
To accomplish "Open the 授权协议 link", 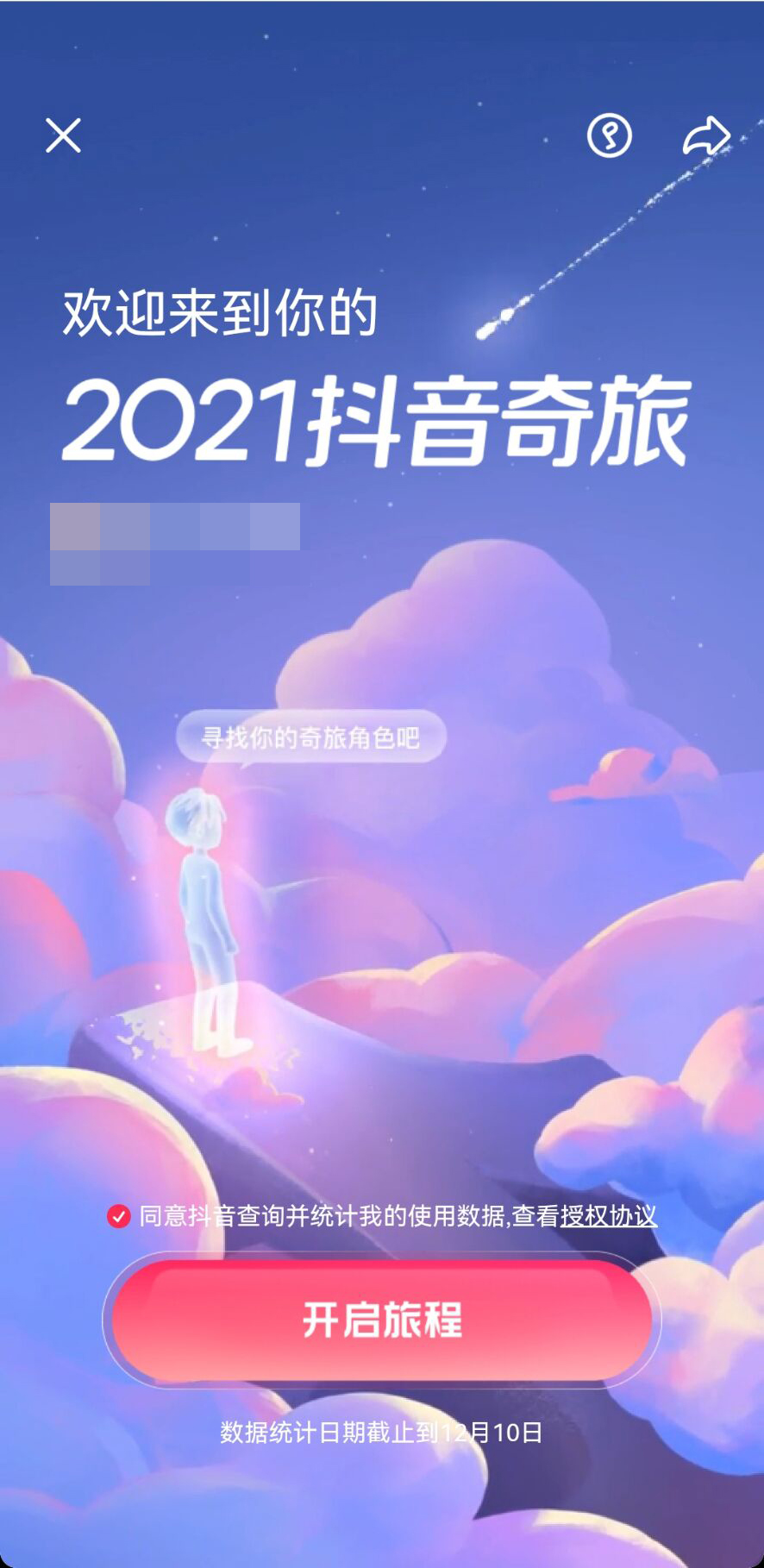I will (x=609, y=1216).
